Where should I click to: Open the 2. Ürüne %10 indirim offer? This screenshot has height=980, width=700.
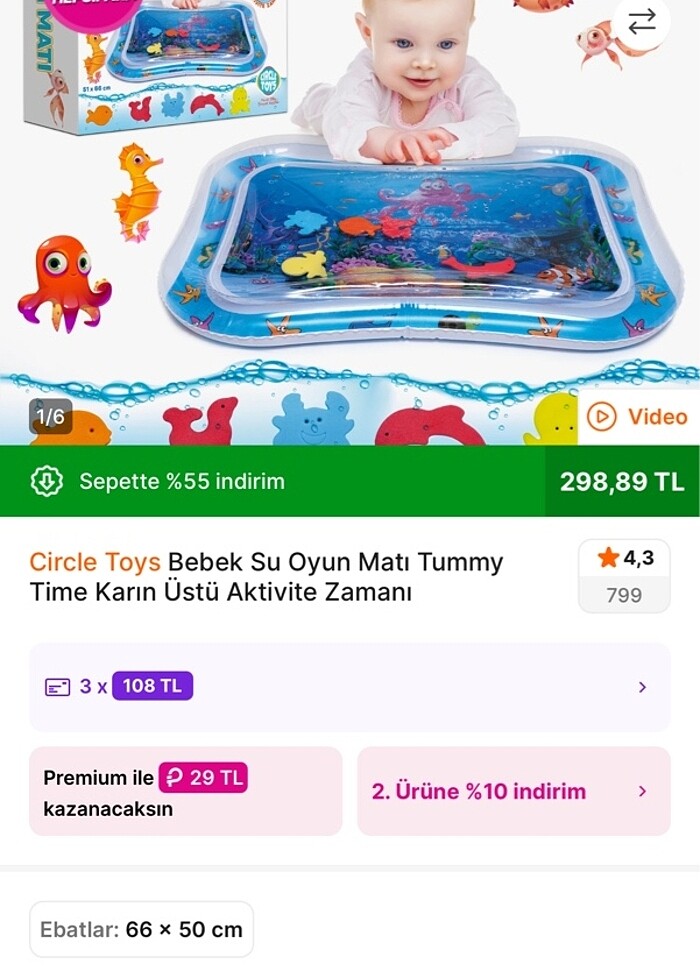click(x=512, y=791)
